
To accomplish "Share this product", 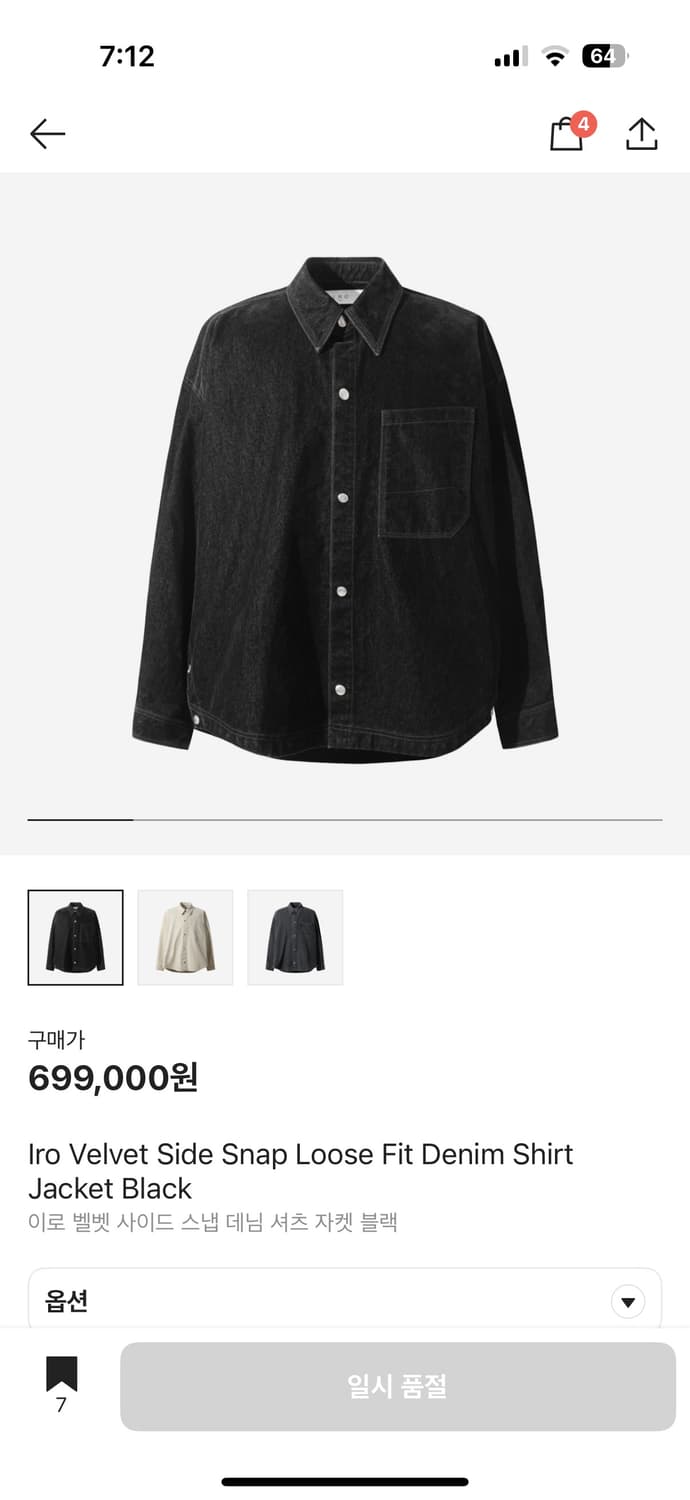I will [641, 134].
